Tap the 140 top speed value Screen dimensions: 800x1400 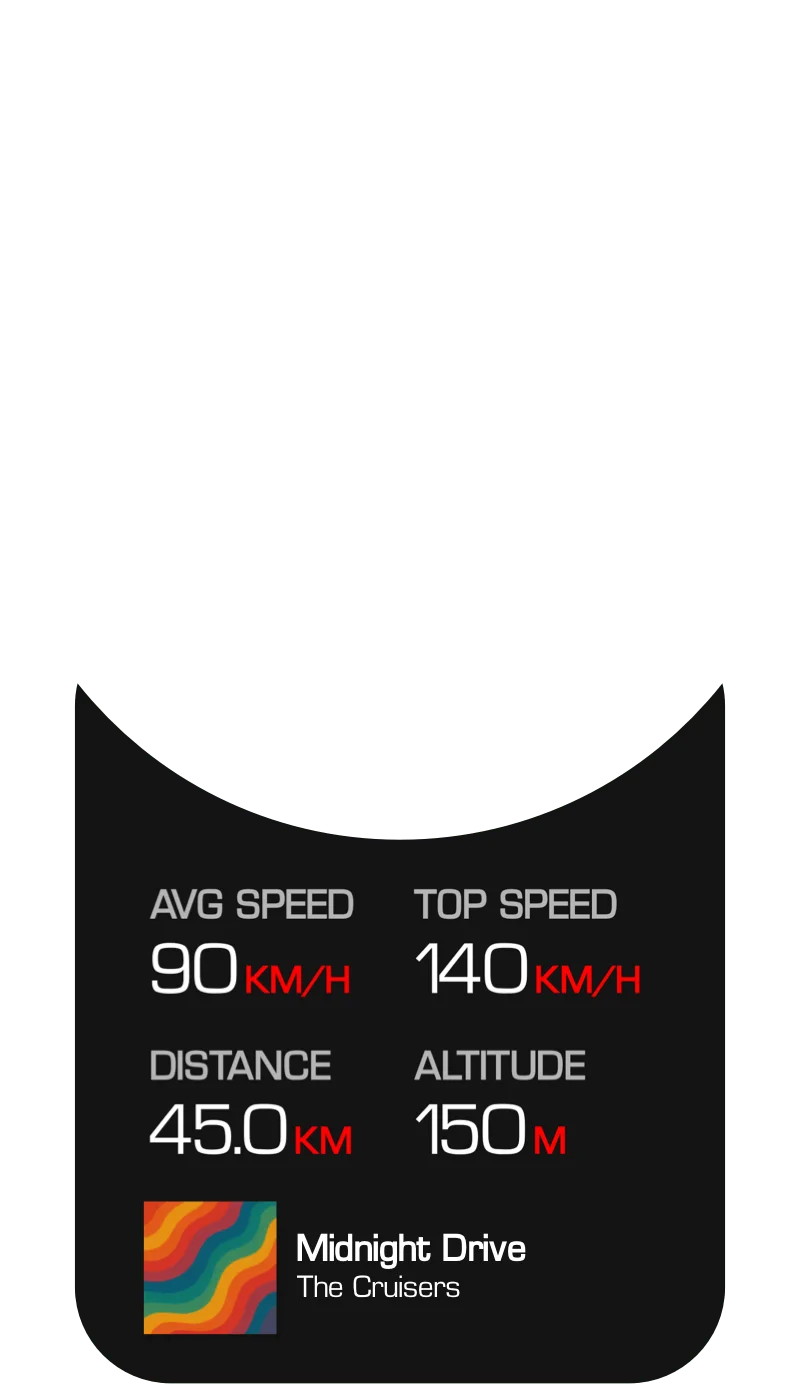tap(470, 970)
